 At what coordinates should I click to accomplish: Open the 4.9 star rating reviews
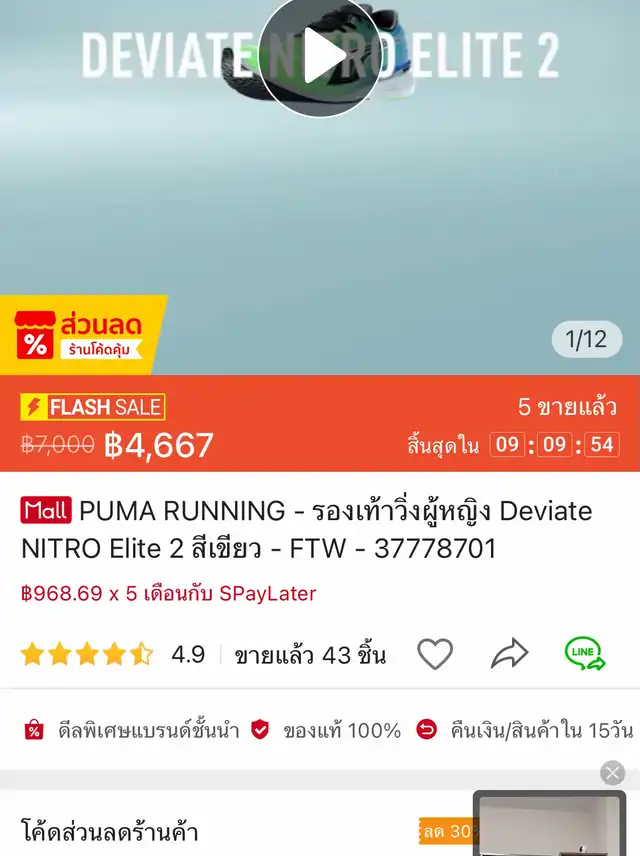pos(112,655)
